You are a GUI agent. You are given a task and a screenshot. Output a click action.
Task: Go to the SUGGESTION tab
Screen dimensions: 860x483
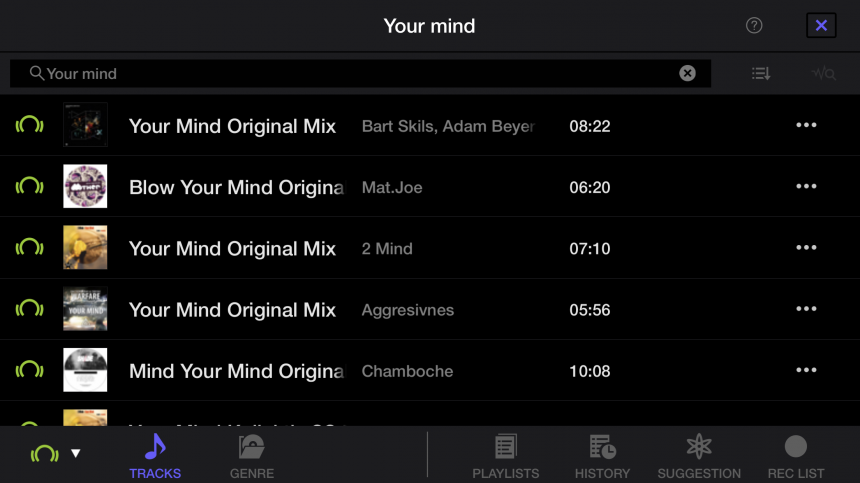click(x=699, y=456)
